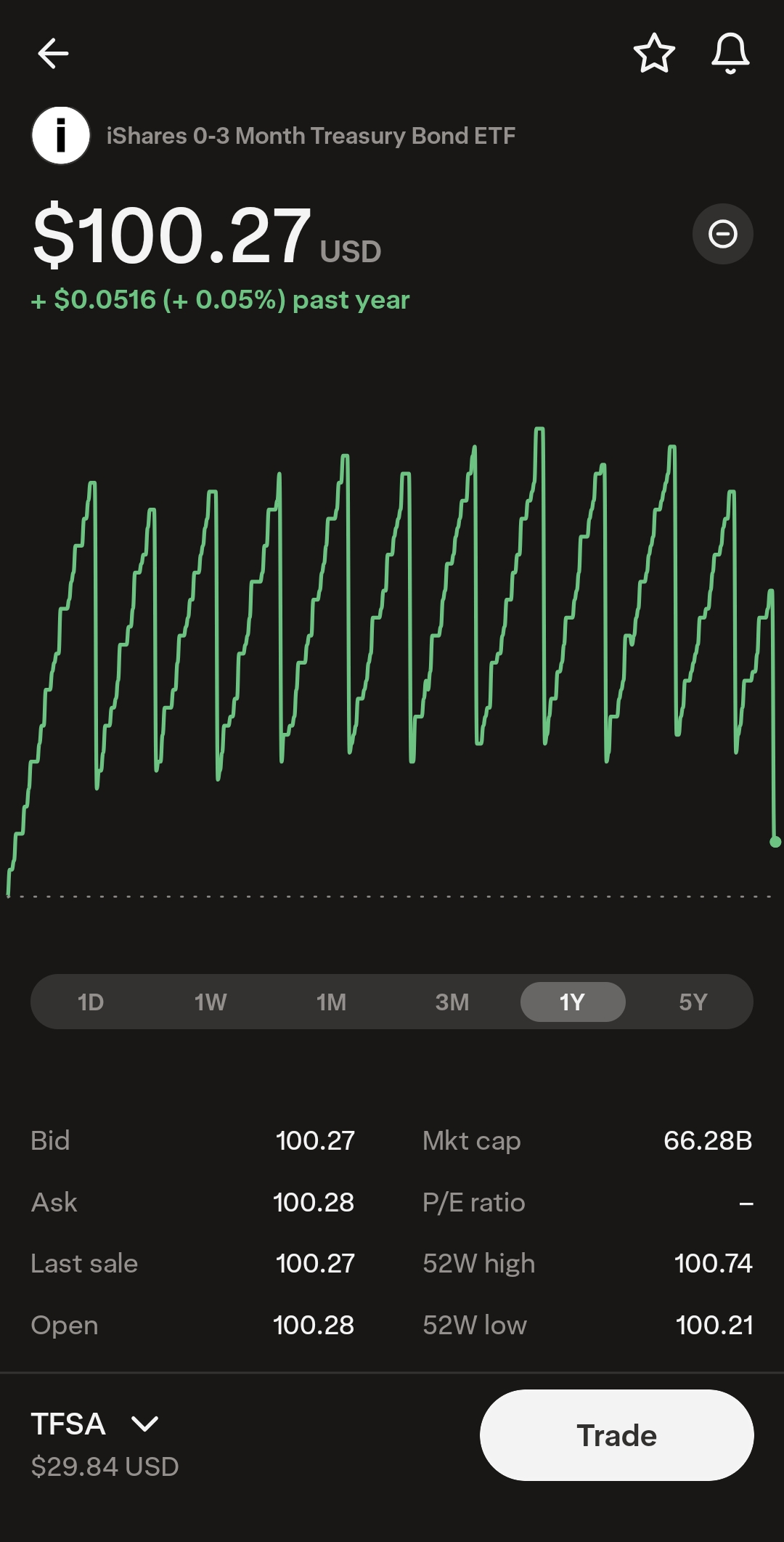Tap the round minus icon beside price
Image resolution: width=784 pixels, height=1542 pixels.
(x=723, y=234)
